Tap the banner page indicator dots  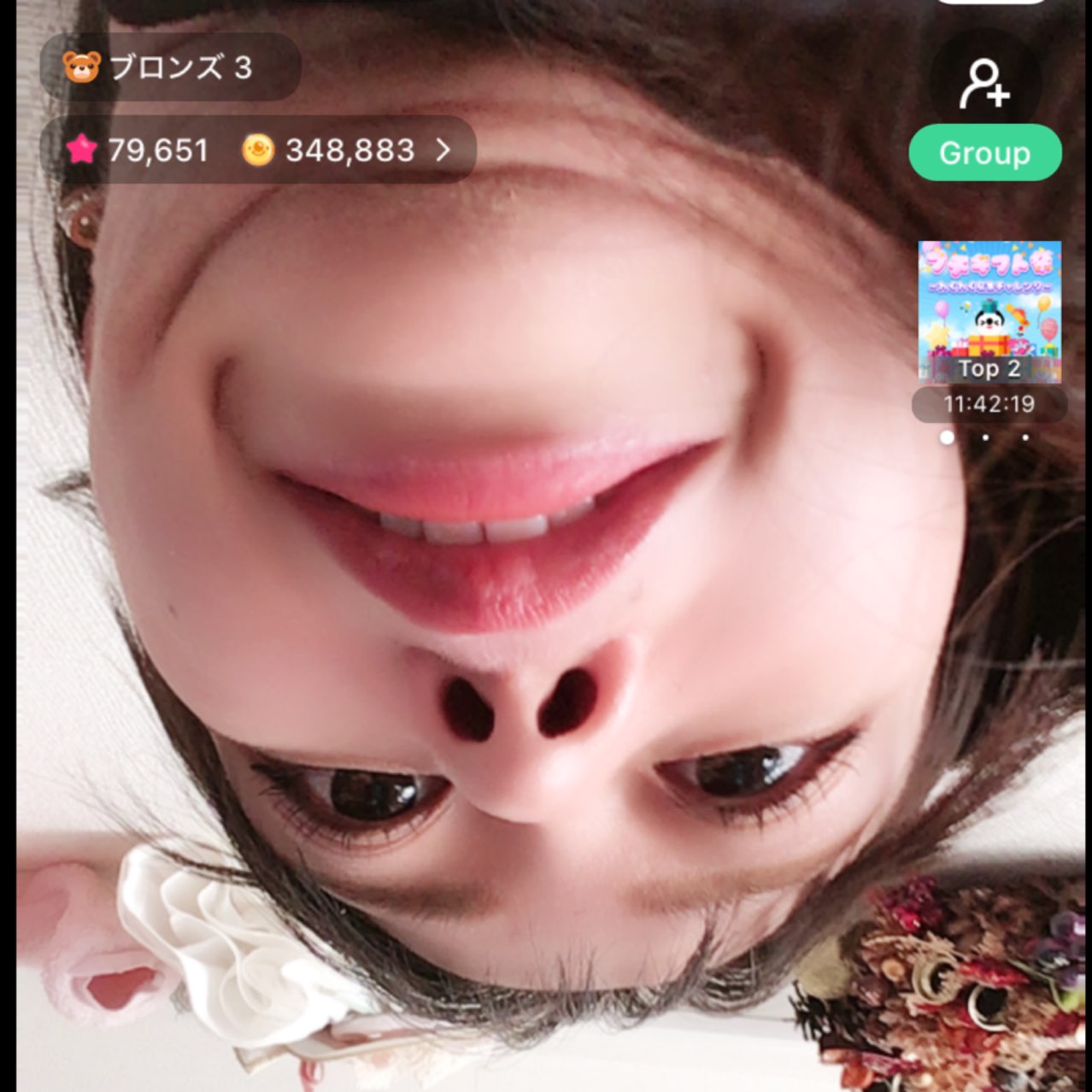point(986,437)
